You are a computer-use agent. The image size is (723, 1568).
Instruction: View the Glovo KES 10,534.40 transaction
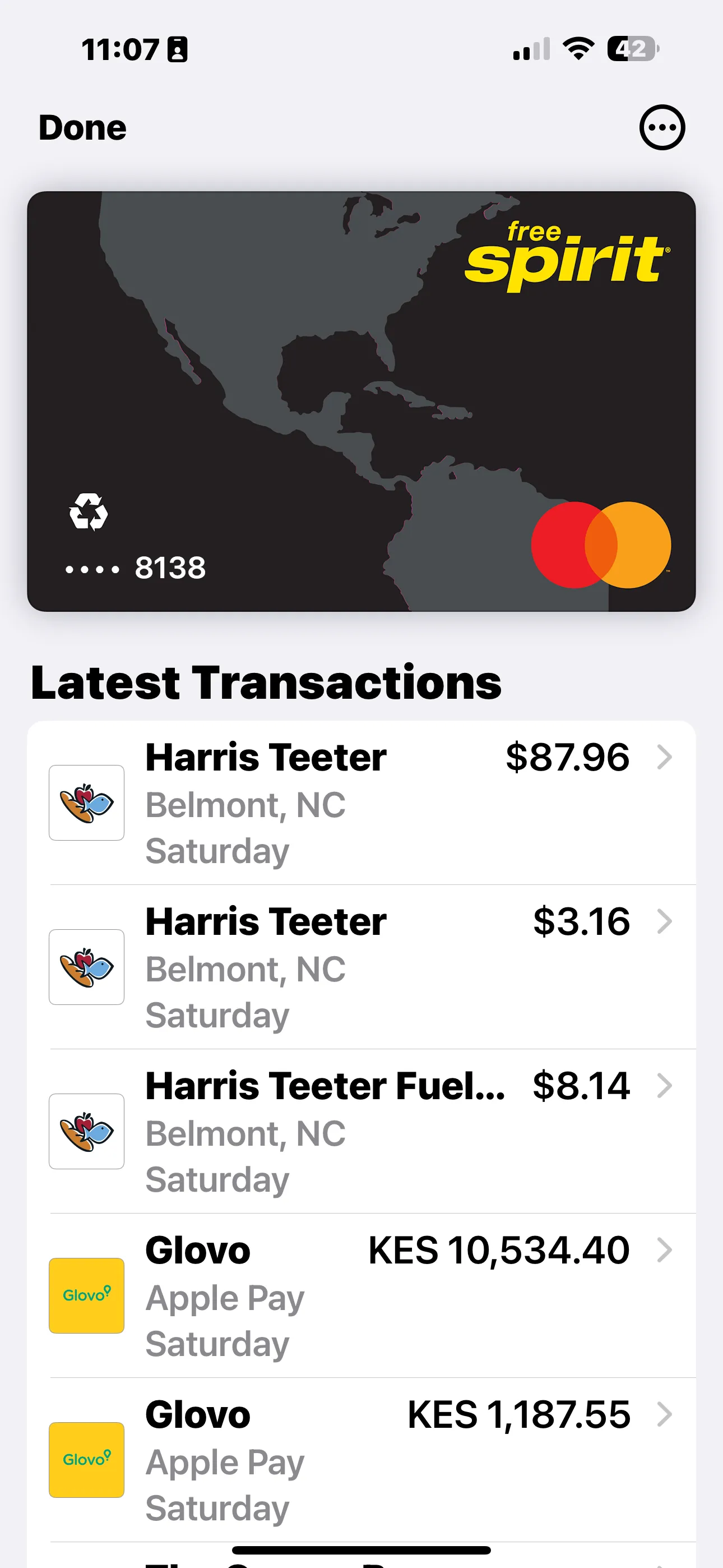[x=361, y=1296]
